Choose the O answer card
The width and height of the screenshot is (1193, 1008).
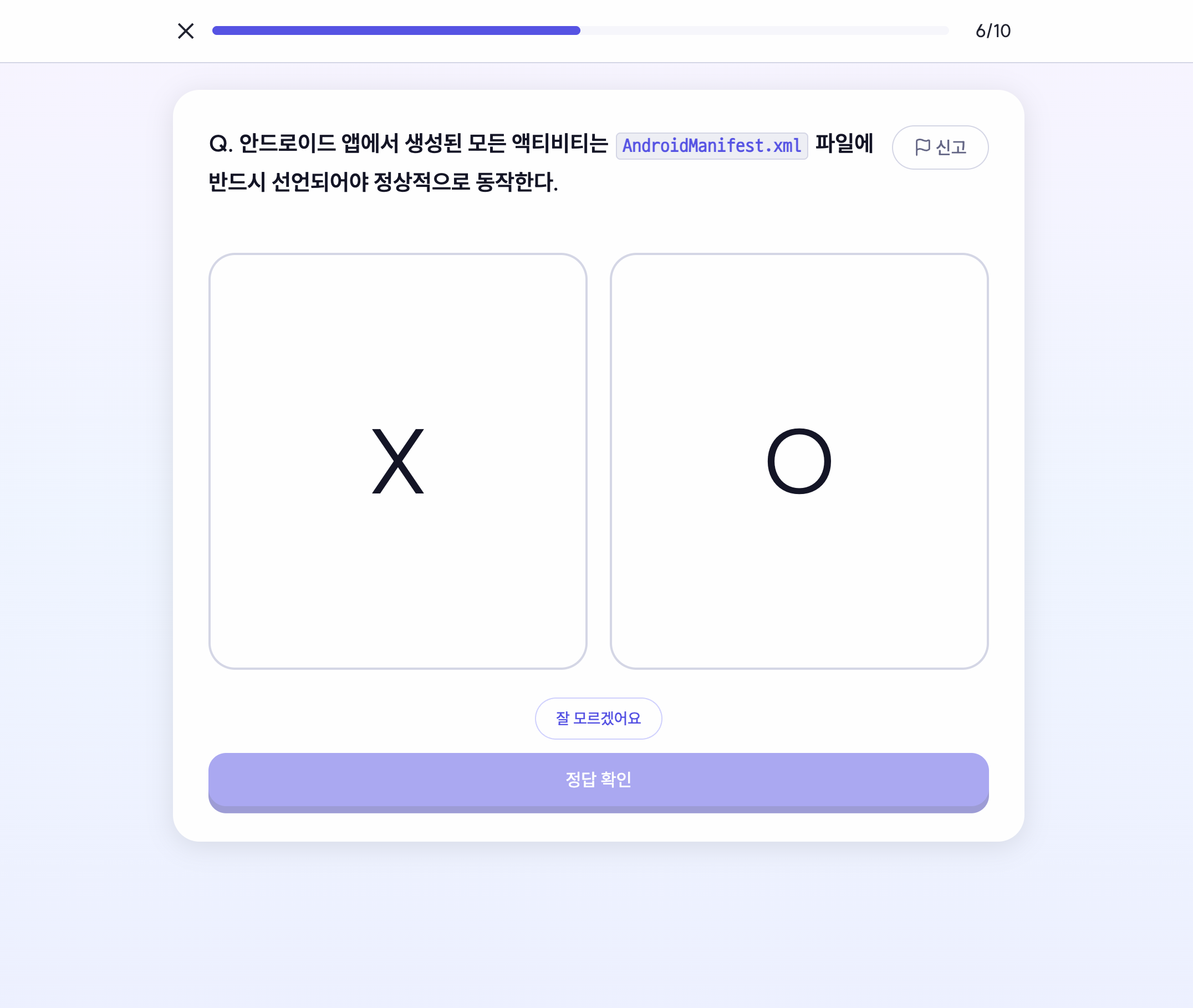[x=799, y=461]
